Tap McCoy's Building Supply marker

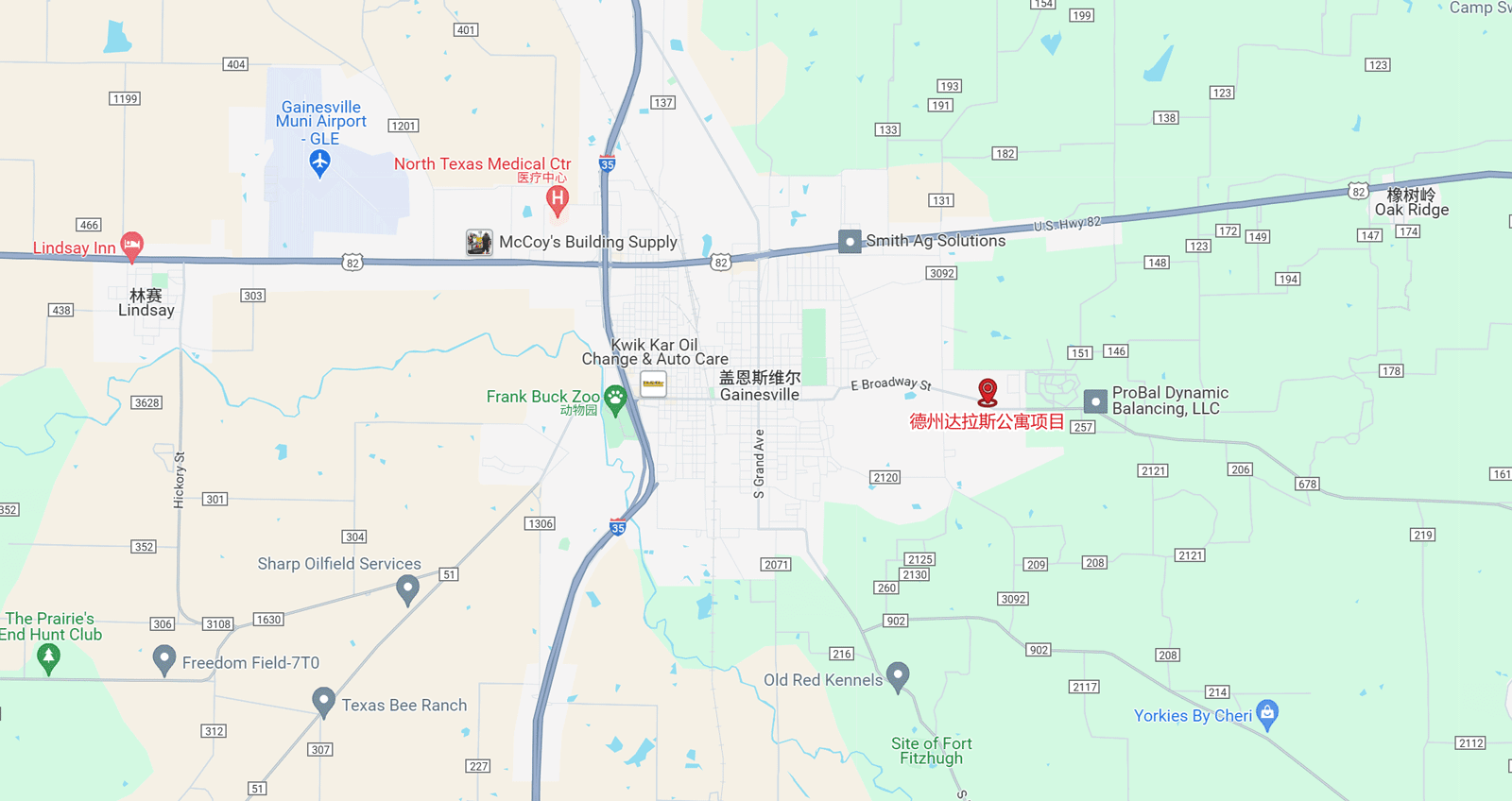coord(479,243)
